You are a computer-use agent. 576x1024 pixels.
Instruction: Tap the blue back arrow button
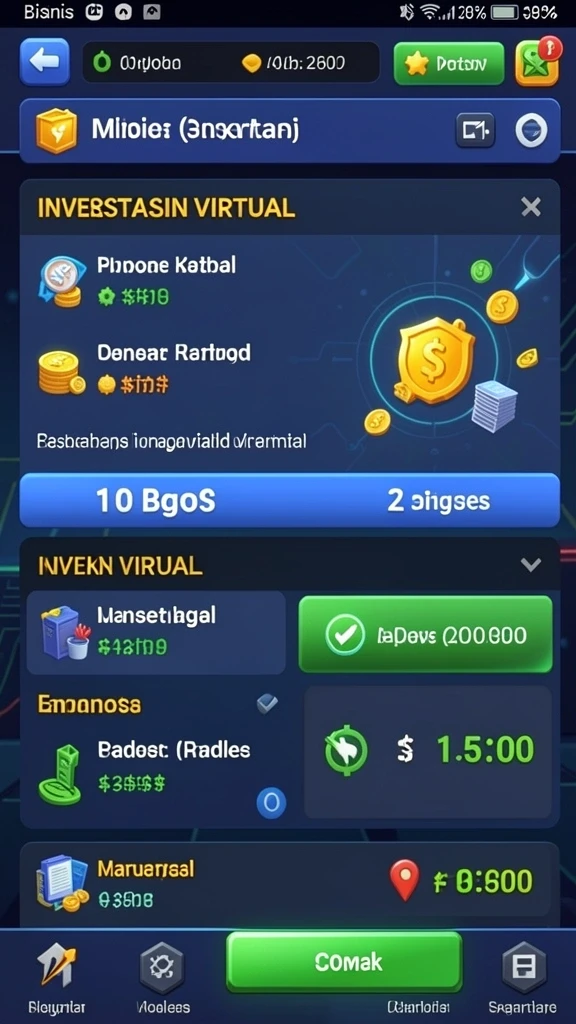point(44,62)
